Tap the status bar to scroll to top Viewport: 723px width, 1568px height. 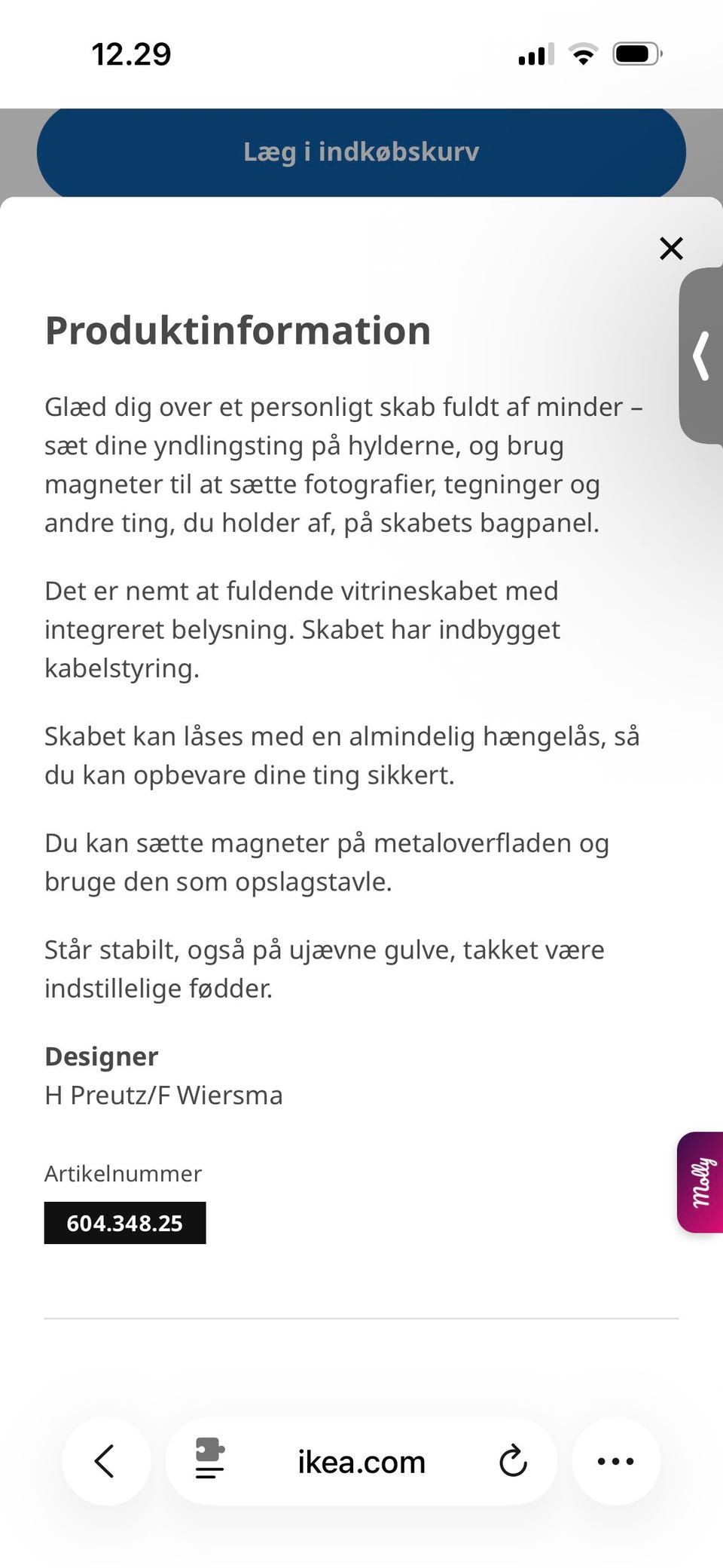[361, 53]
